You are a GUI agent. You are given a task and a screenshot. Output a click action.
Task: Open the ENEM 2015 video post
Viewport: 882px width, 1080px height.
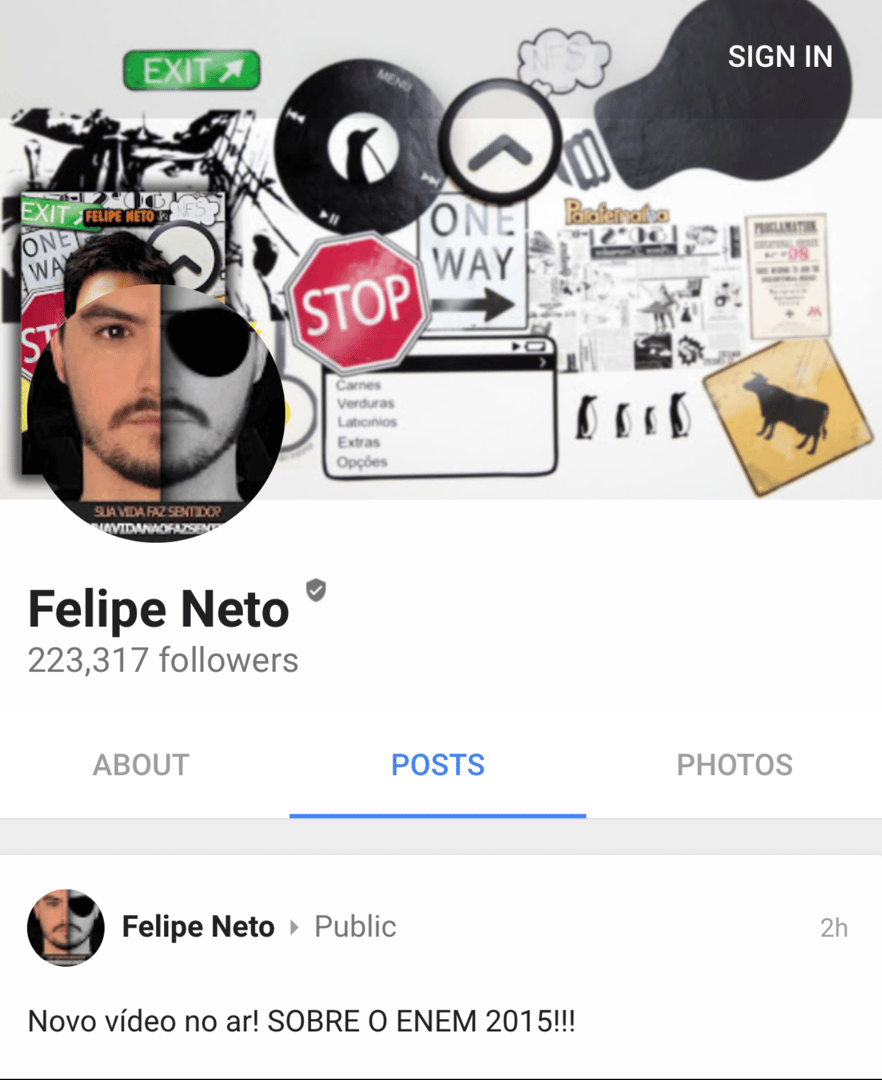tap(301, 1021)
